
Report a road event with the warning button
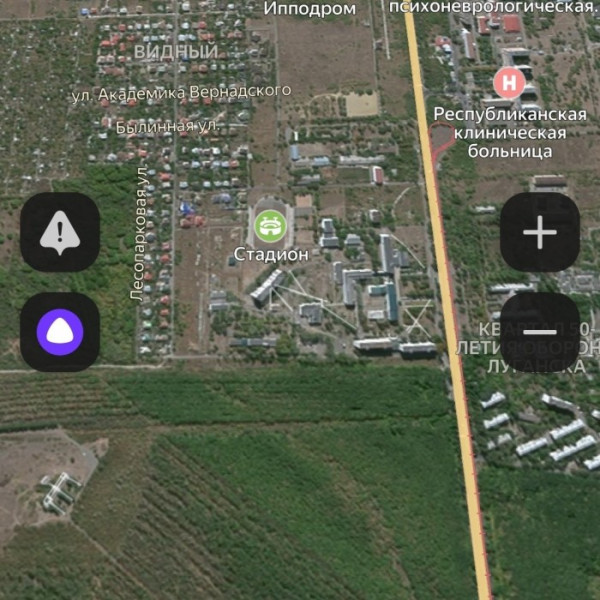[x=60, y=232]
